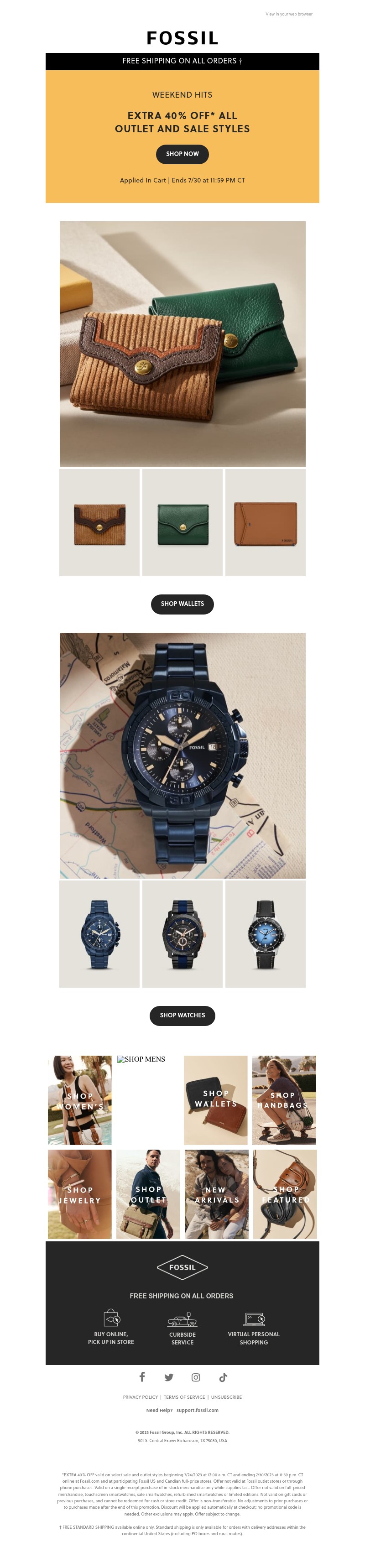The width and height of the screenshot is (365, 1568).
Task: Open the brown card case tile
Action: pyautogui.click(x=265, y=522)
